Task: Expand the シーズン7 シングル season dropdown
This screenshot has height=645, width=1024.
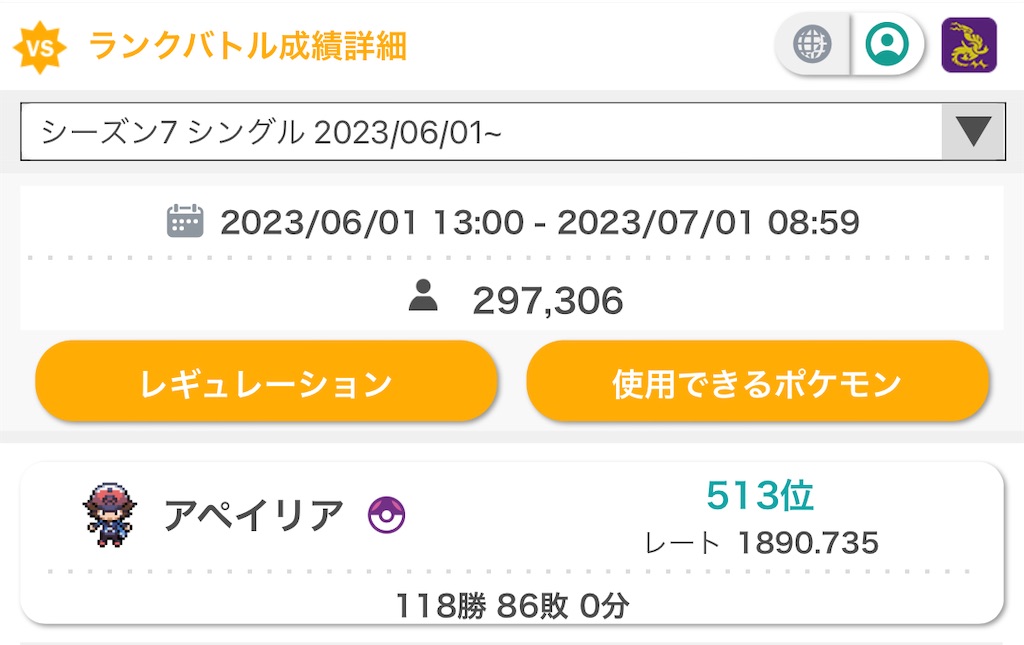Action: (513, 131)
